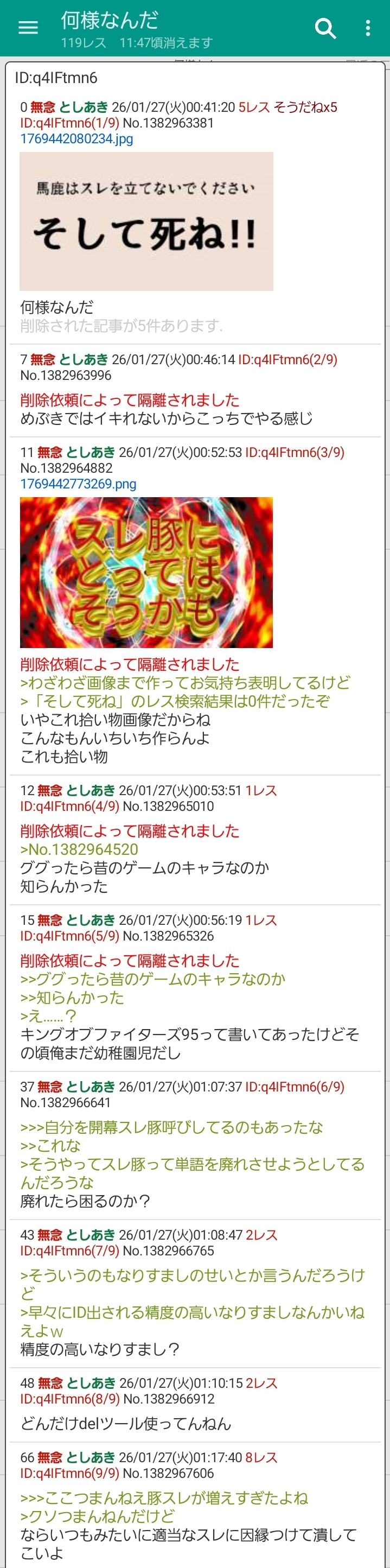Open the hamburger navigation menu

[x=28, y=28]
